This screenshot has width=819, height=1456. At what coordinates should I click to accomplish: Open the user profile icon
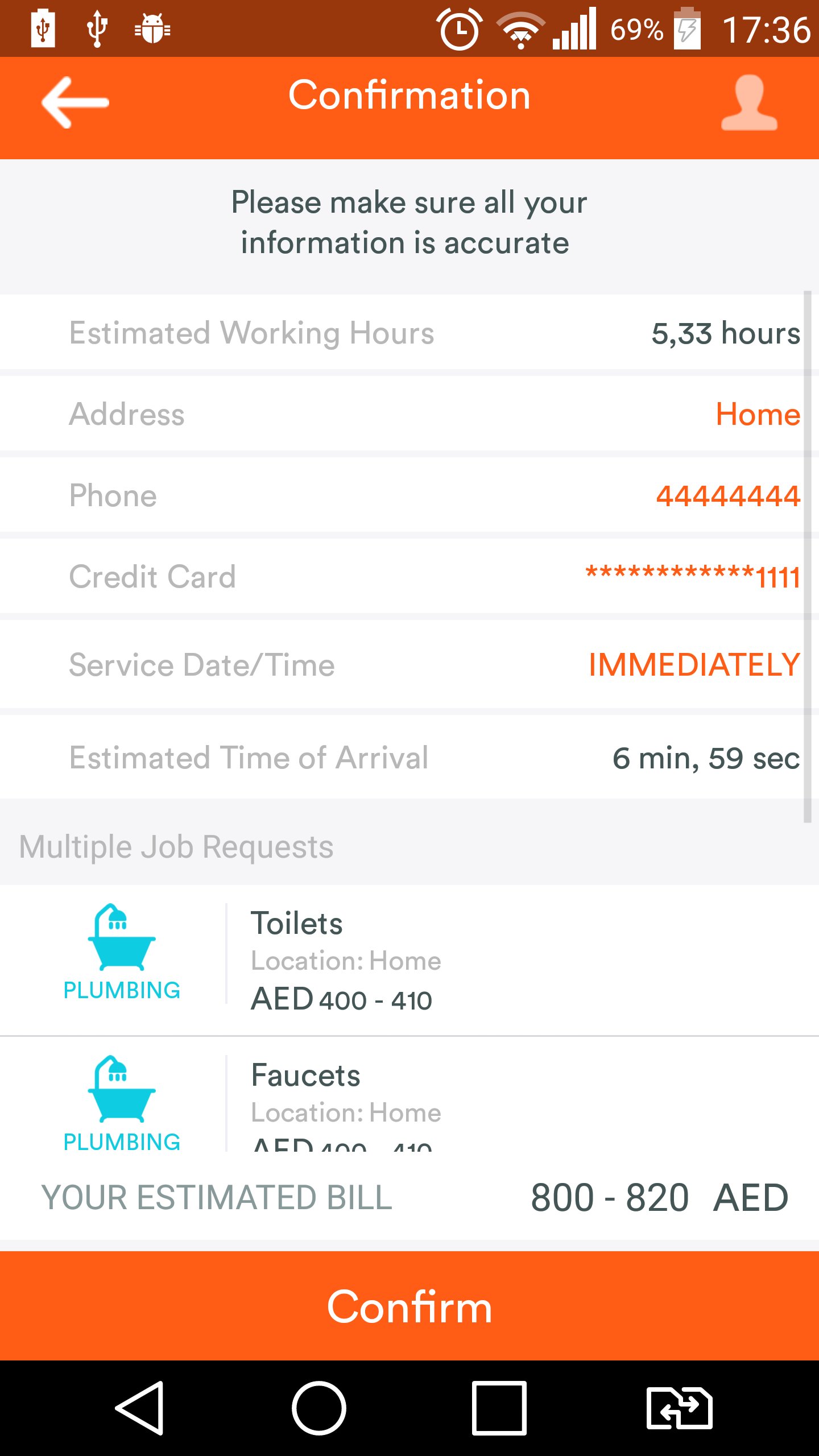tap(748, 104)
